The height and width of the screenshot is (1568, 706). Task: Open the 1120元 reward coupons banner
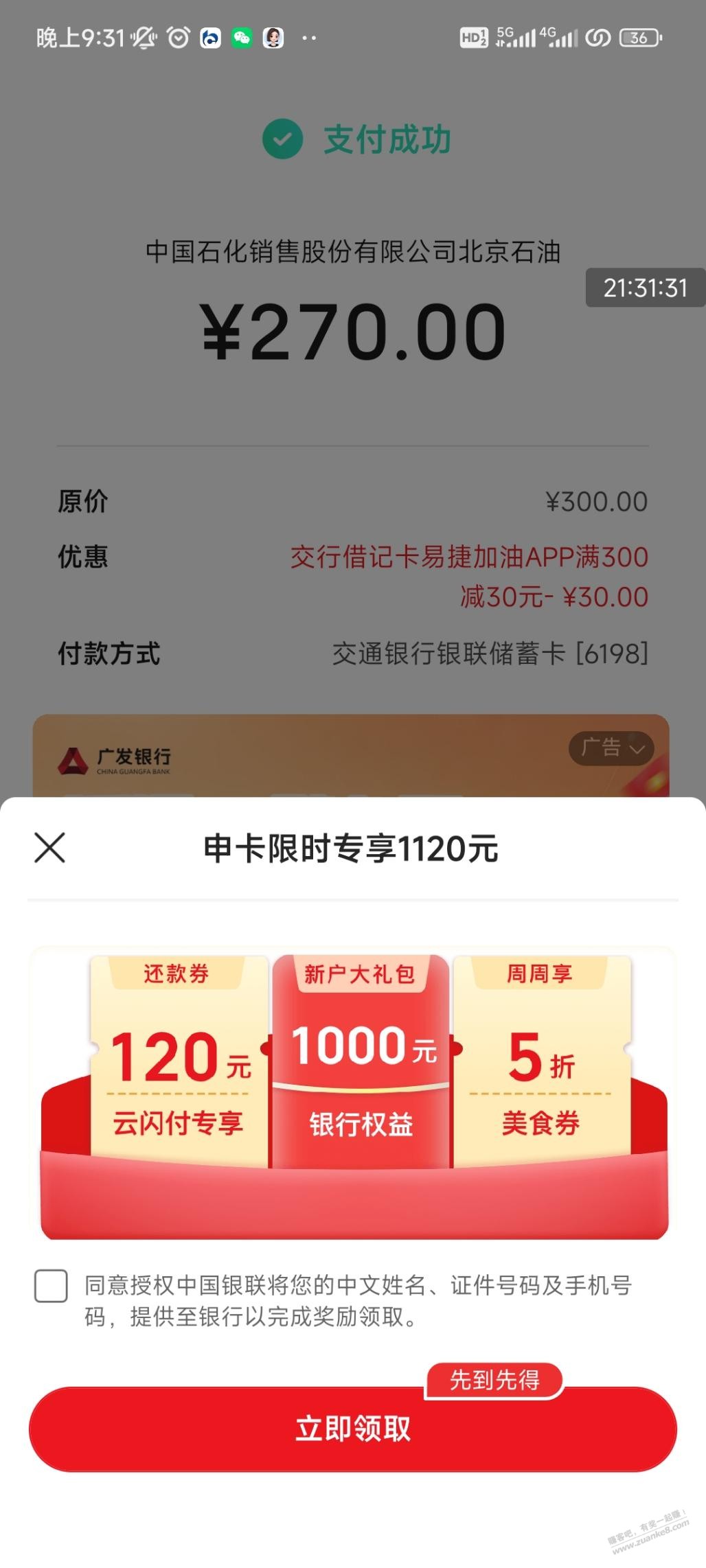point(354,1092)
